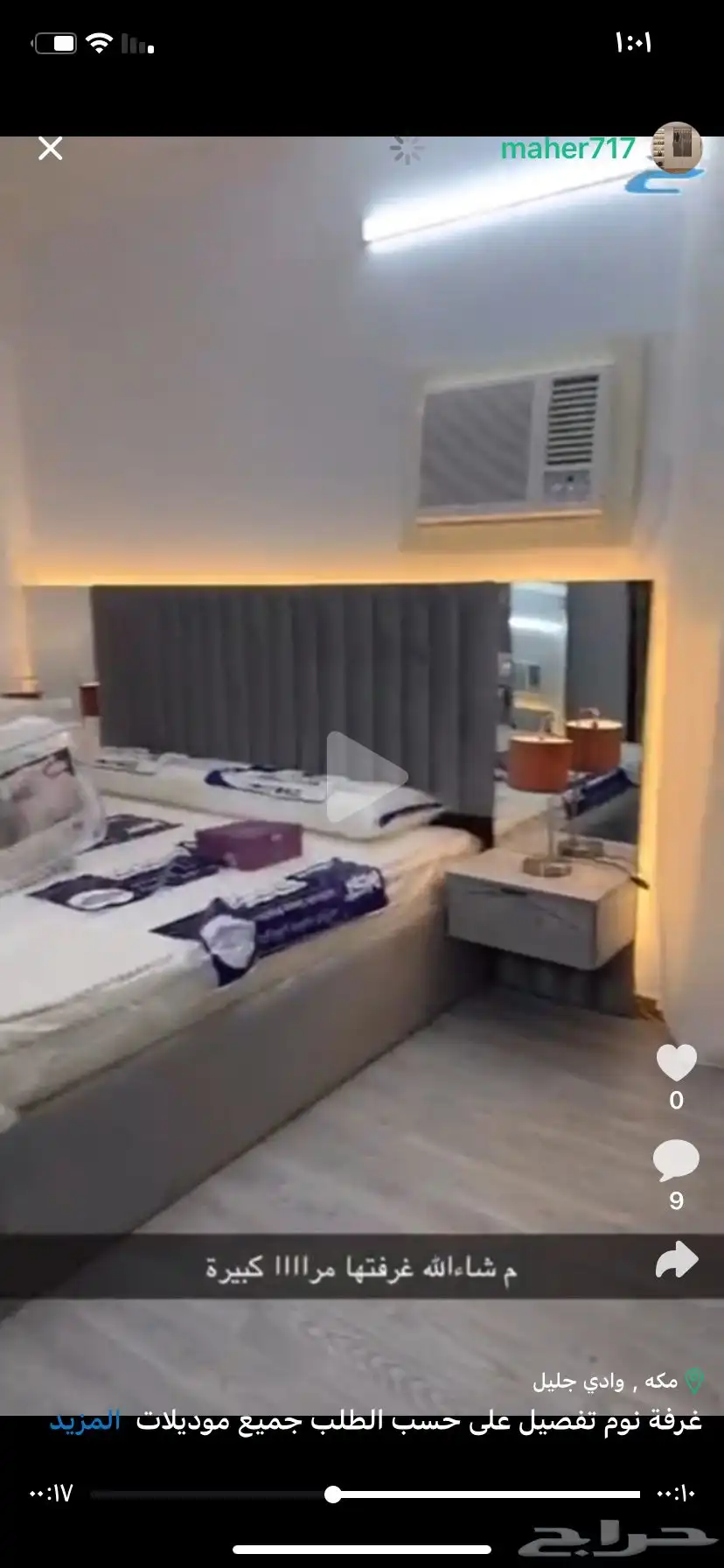Open the مكه , وادي جليل location

pos(616,1381)
